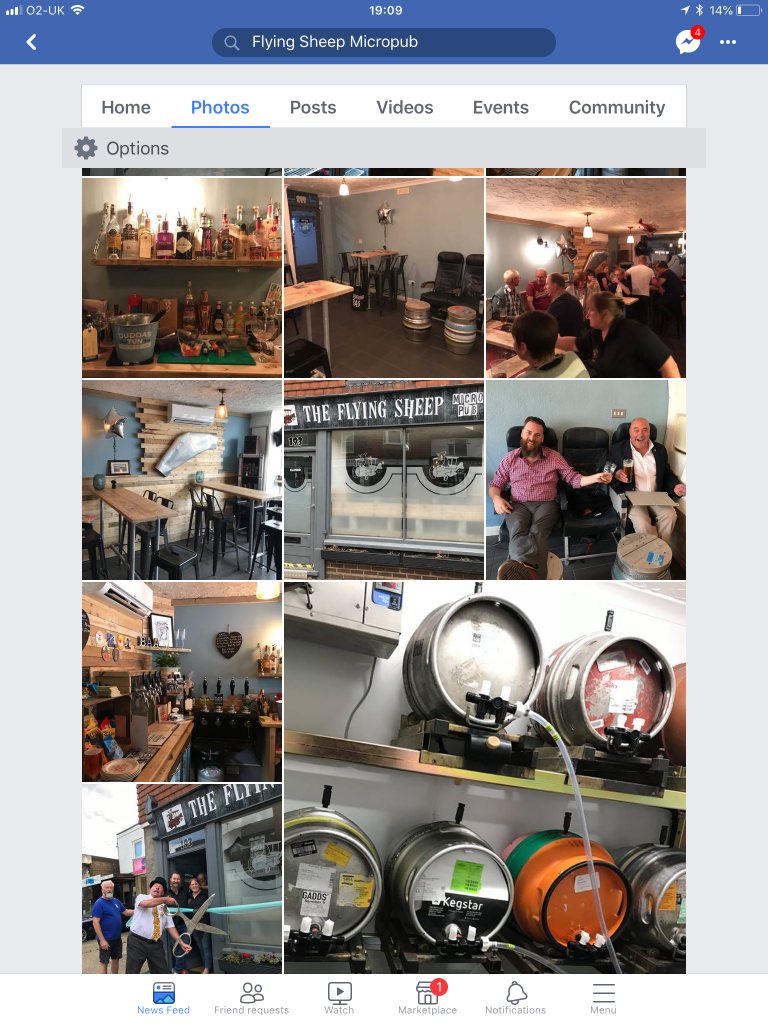Switch to the Community tab
Viewport: 768px width, 1024px height.
[616, 107]
